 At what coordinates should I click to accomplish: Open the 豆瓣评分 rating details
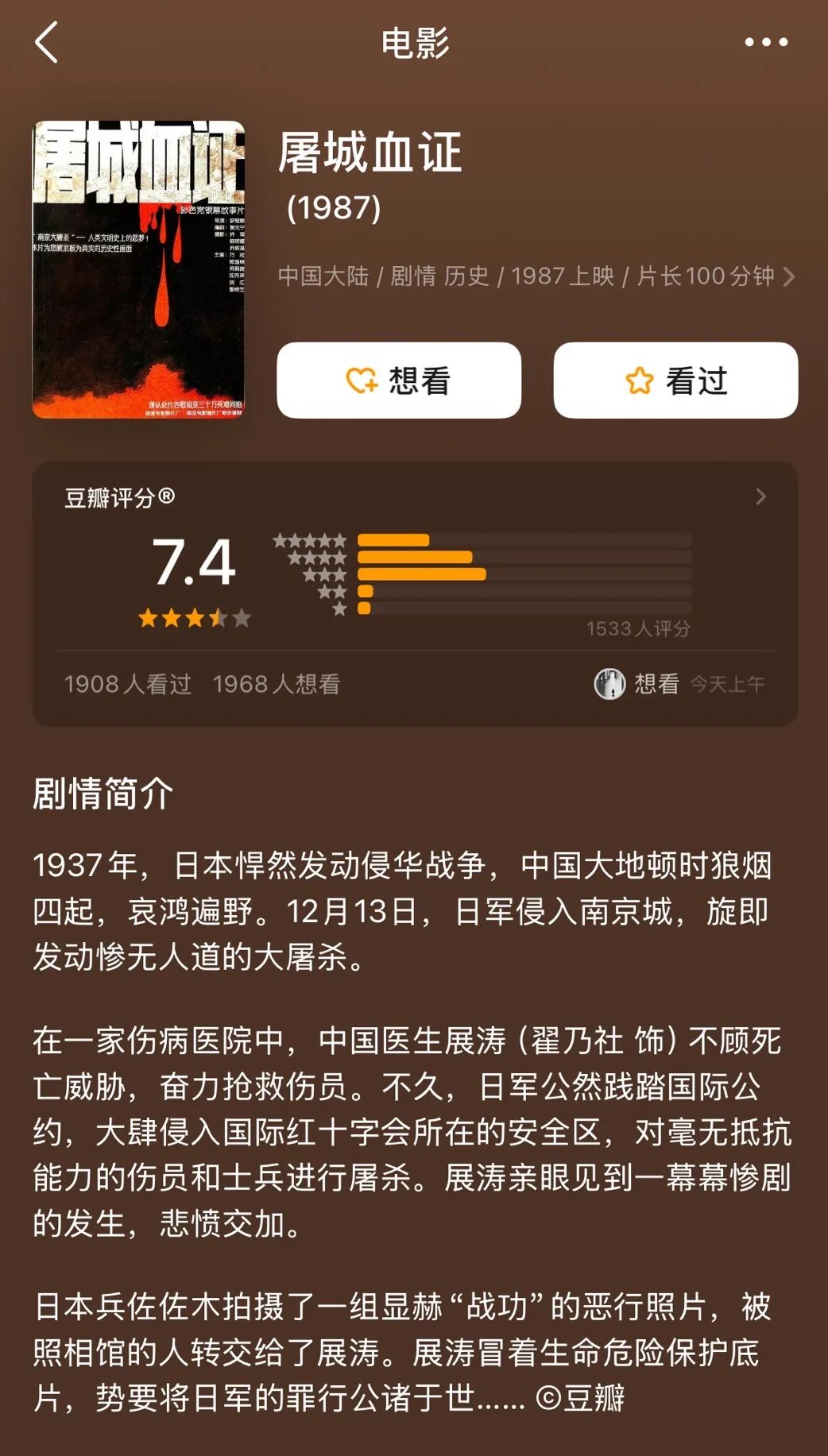(415, 497)
